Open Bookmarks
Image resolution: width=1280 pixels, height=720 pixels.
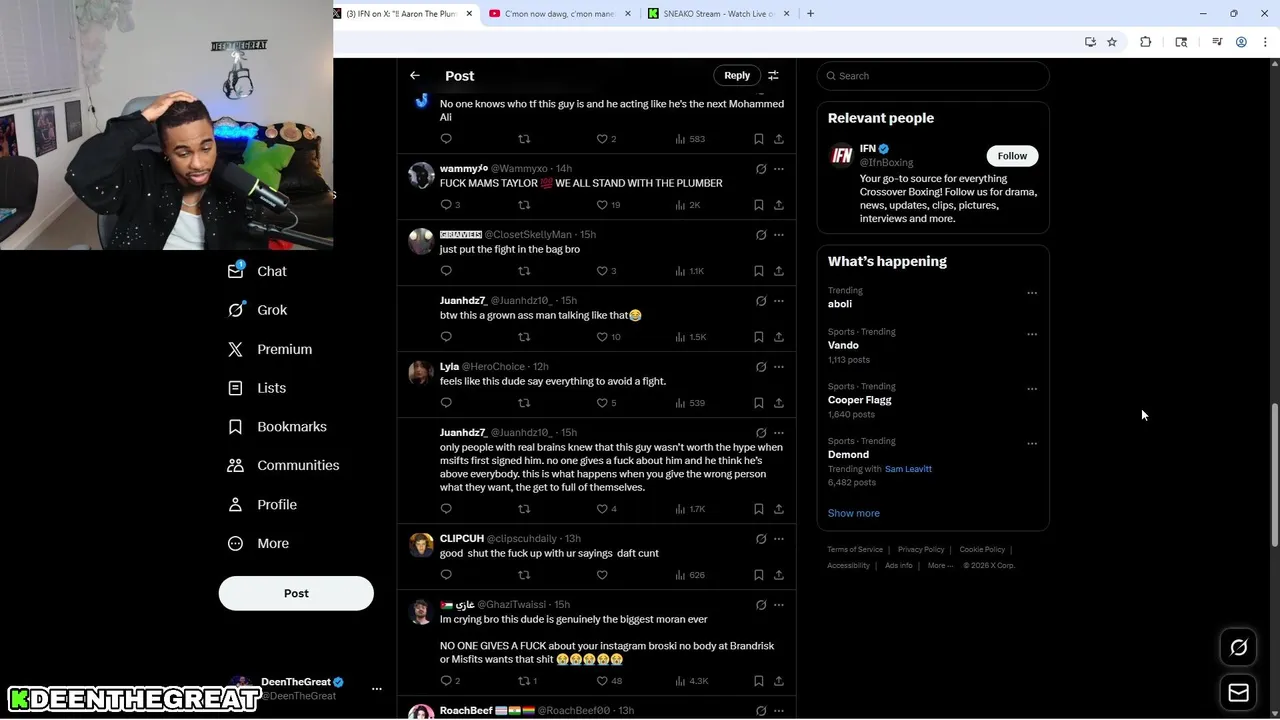291,427
